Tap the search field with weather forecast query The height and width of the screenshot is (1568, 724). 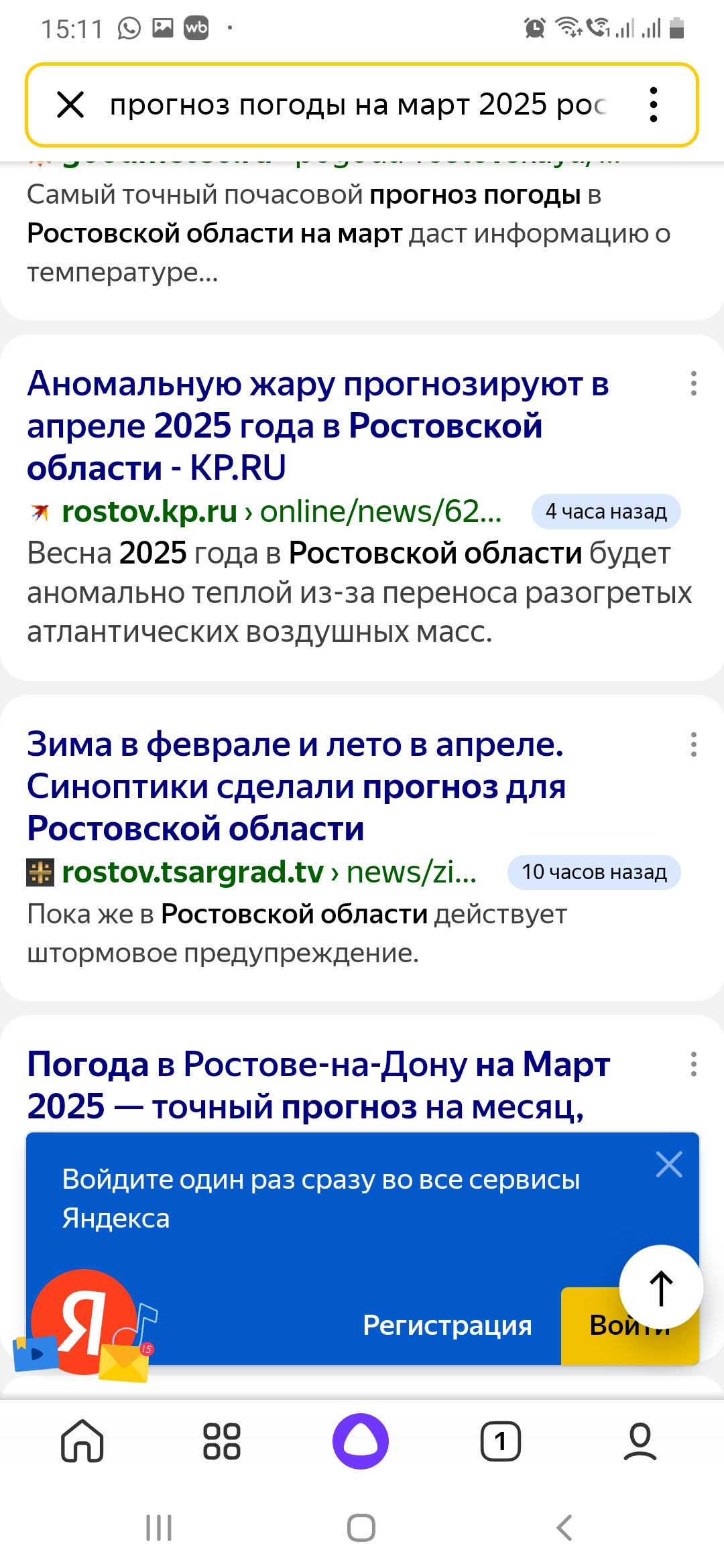(358, 105)
